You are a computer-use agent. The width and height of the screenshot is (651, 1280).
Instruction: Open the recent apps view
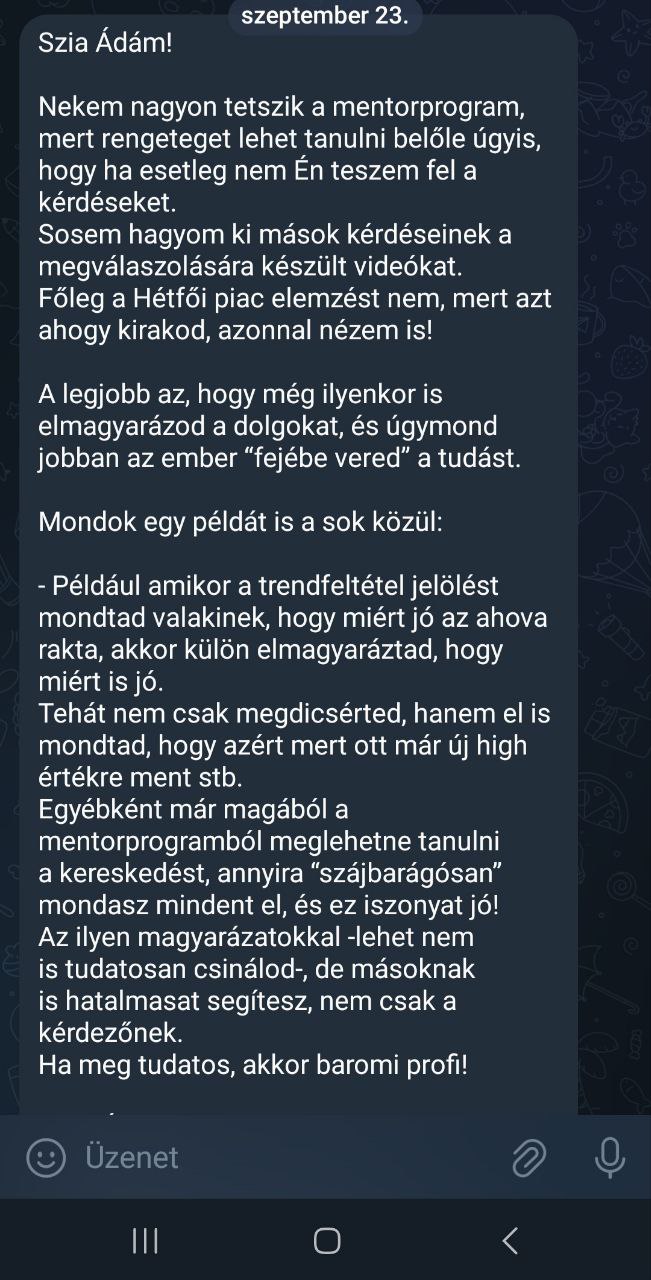(145, 1241)
